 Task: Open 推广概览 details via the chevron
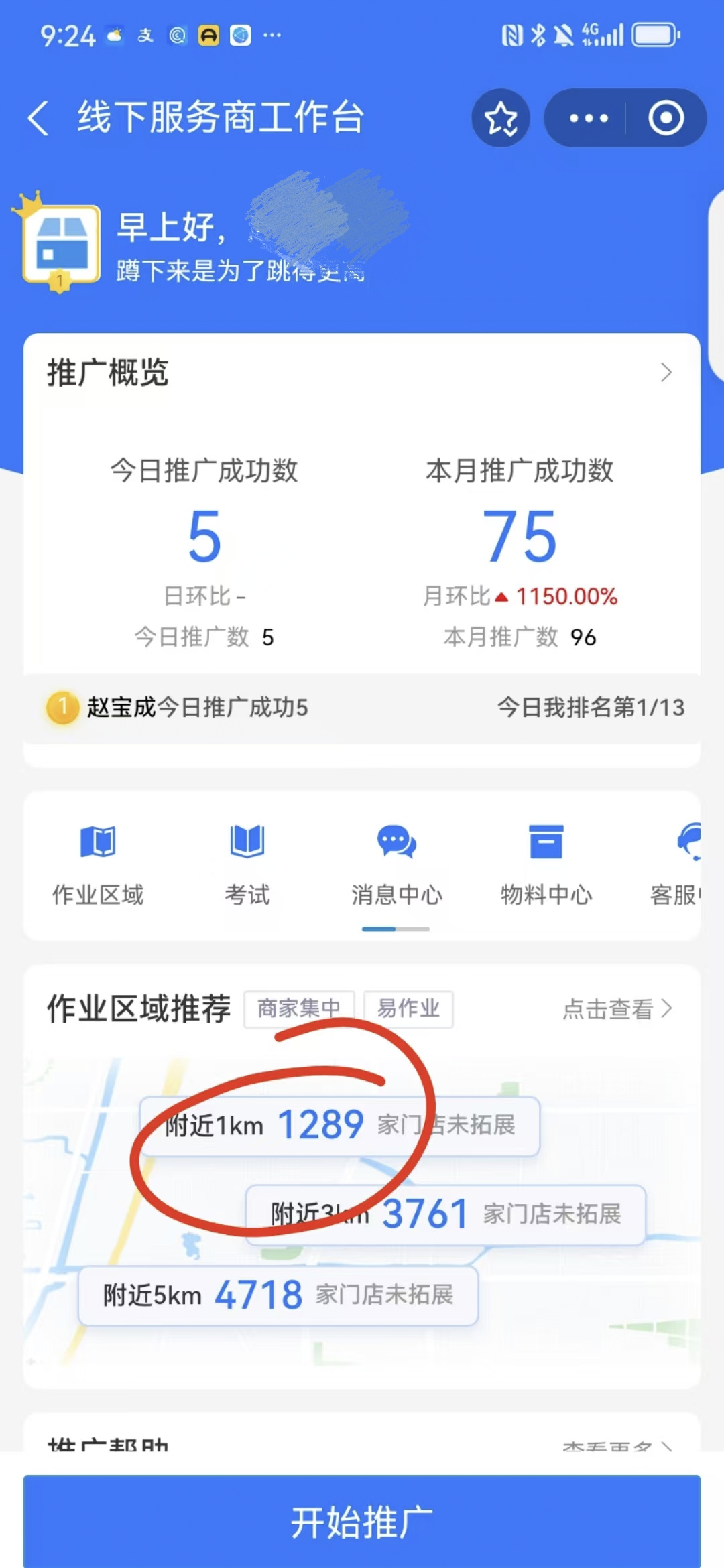point(665,373)
